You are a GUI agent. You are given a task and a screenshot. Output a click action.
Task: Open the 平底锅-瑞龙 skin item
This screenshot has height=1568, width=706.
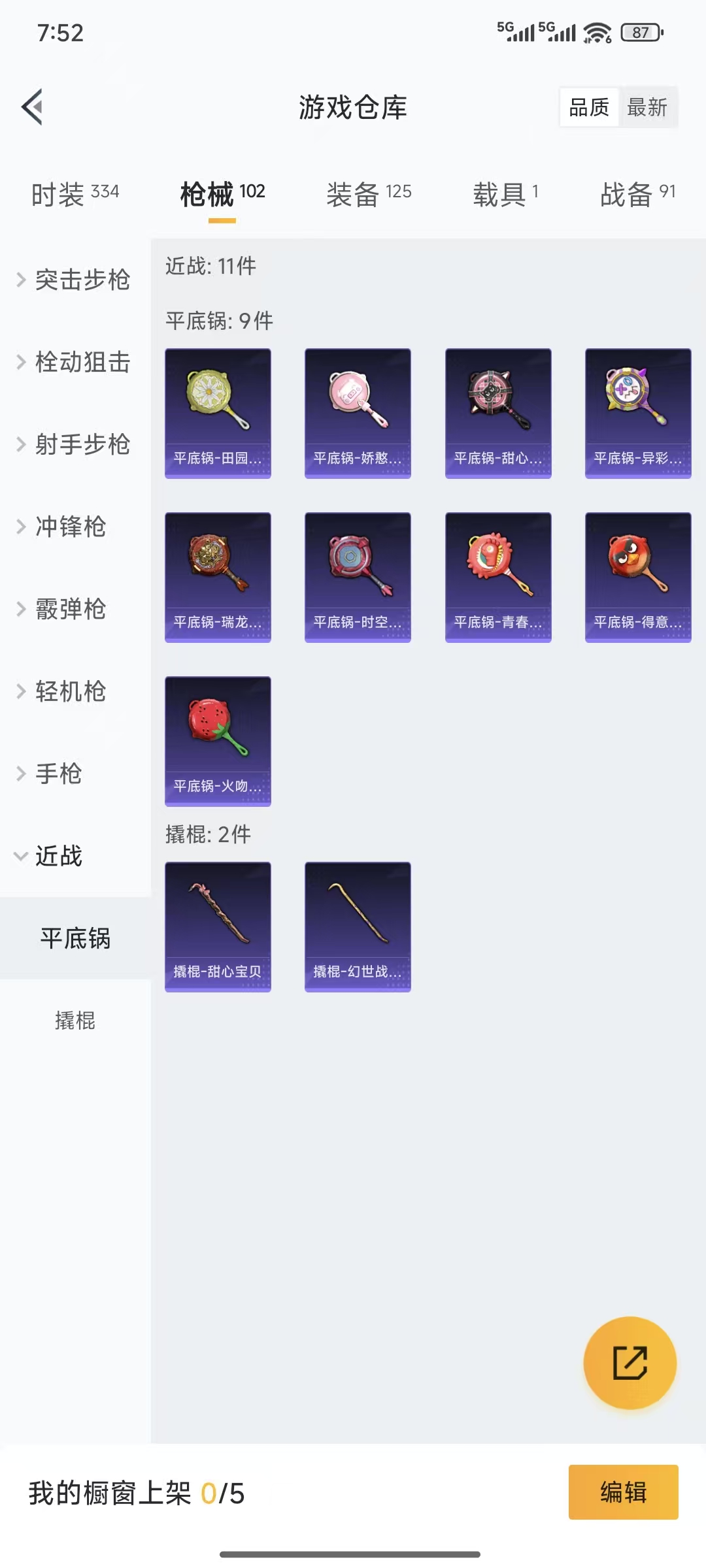pos(218,578)
